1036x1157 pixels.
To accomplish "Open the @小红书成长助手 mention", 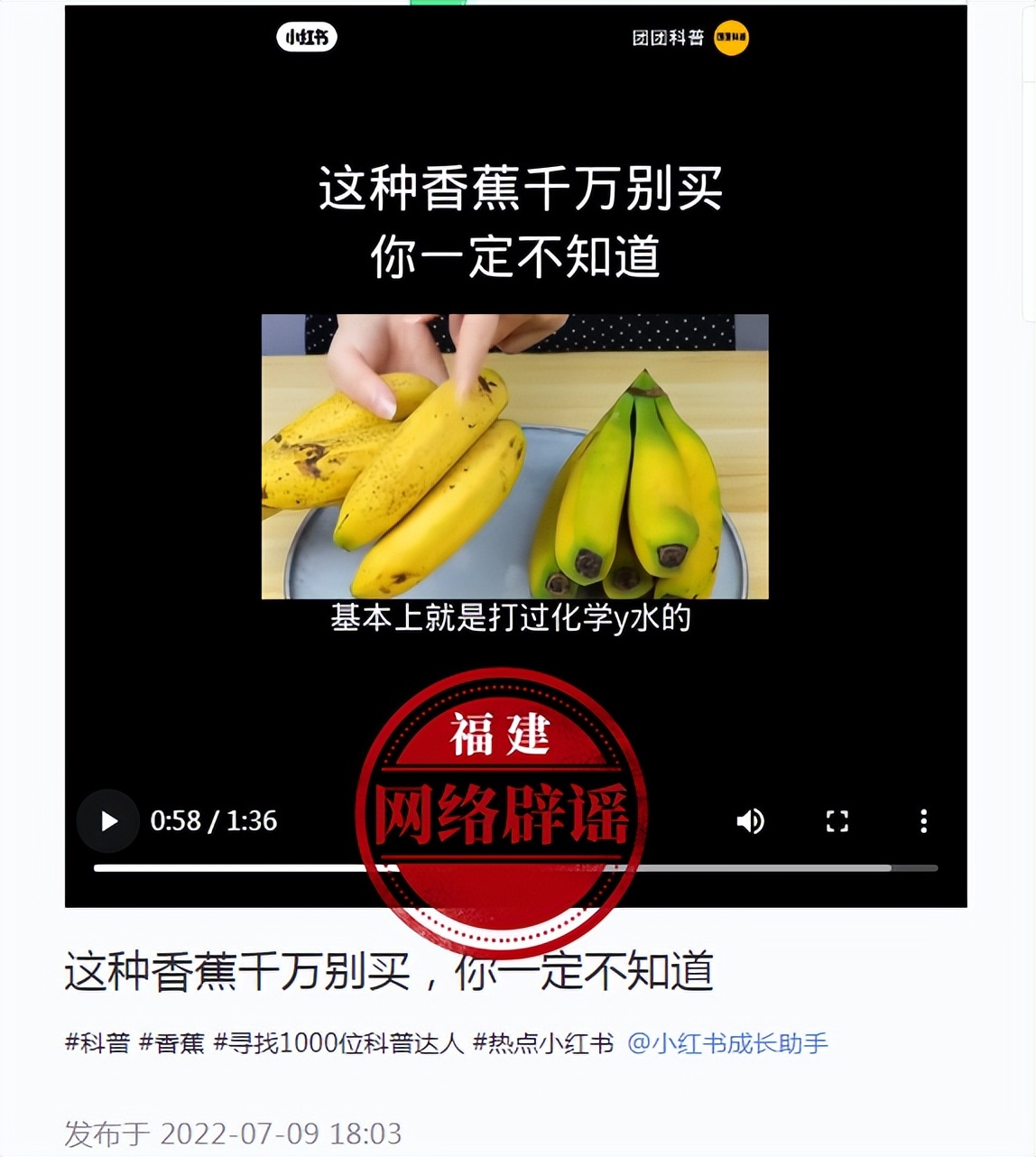I will point(727,1043).
